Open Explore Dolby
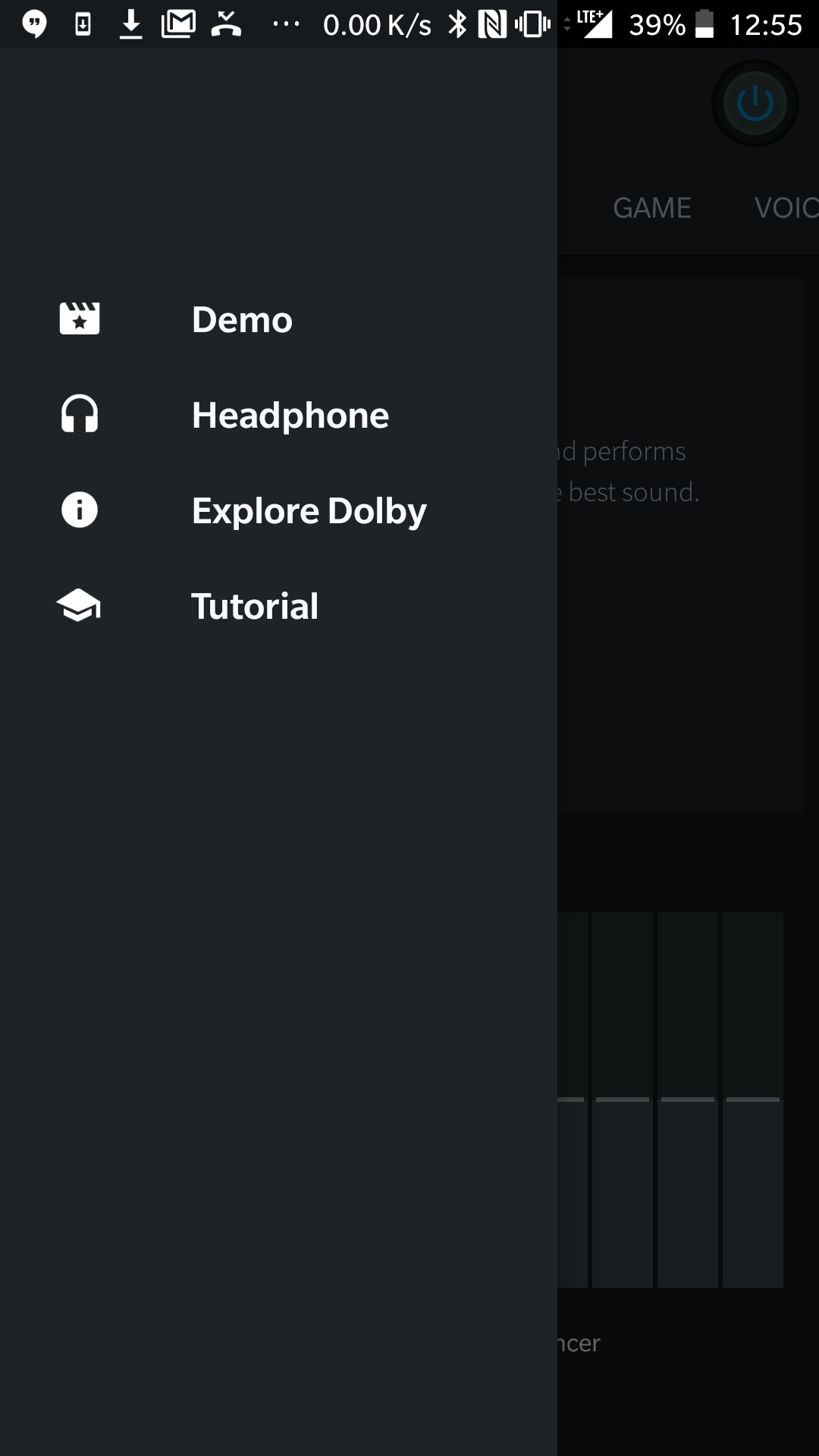 coord(278,510)
